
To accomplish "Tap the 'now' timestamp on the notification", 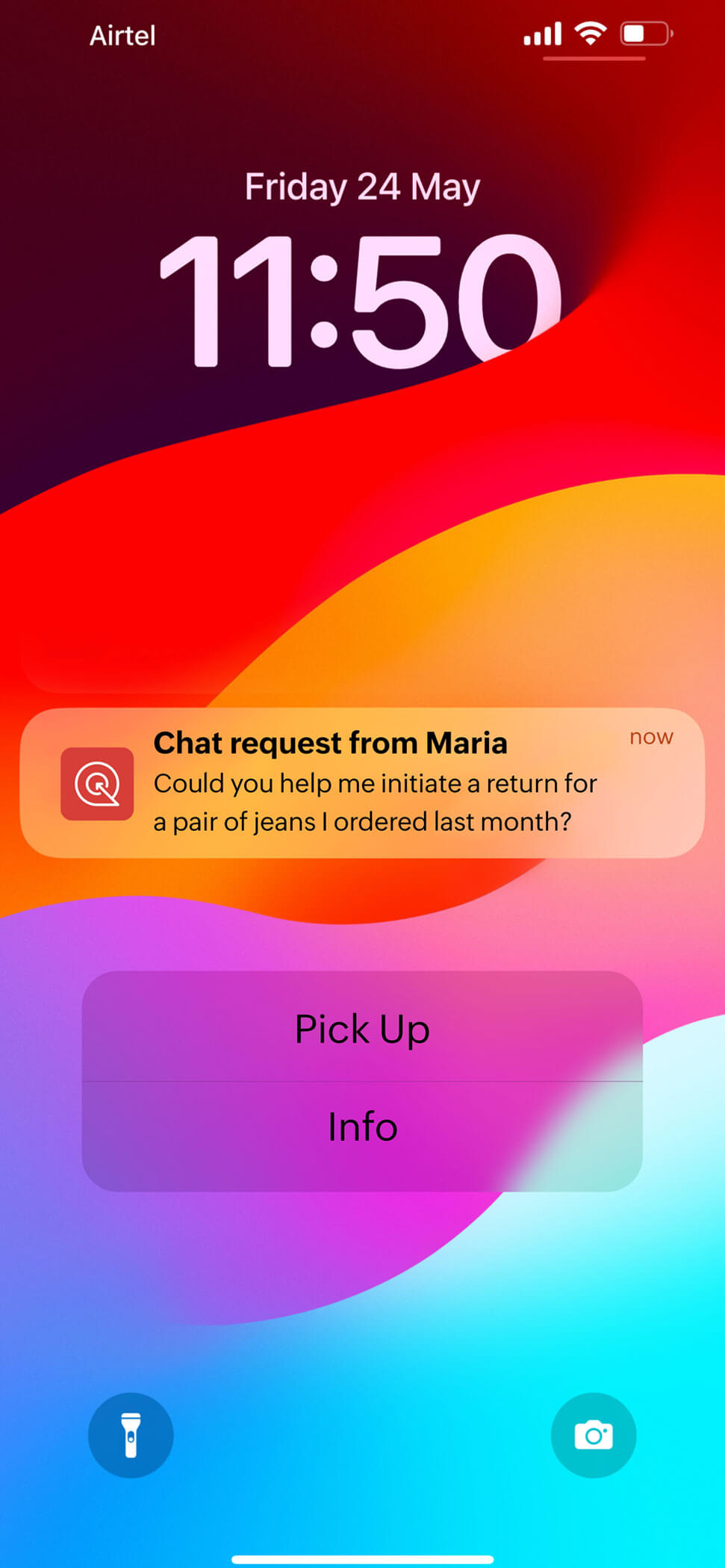I will 651,737.
